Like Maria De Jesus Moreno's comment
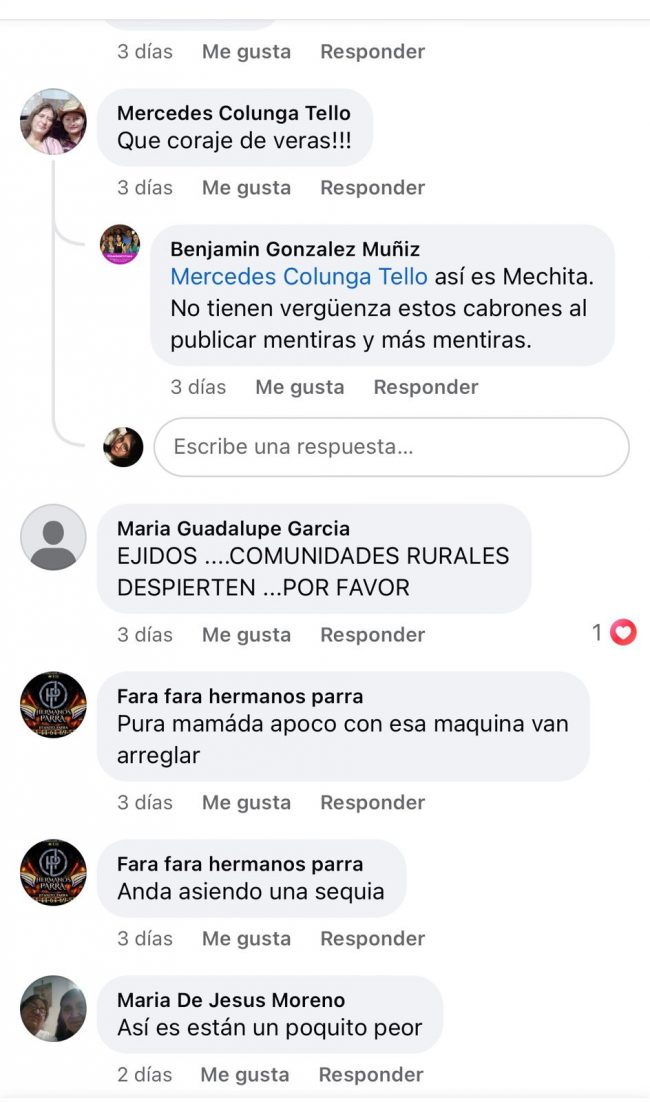This screenshot has width=650, height=1102. coord(244,1075)
